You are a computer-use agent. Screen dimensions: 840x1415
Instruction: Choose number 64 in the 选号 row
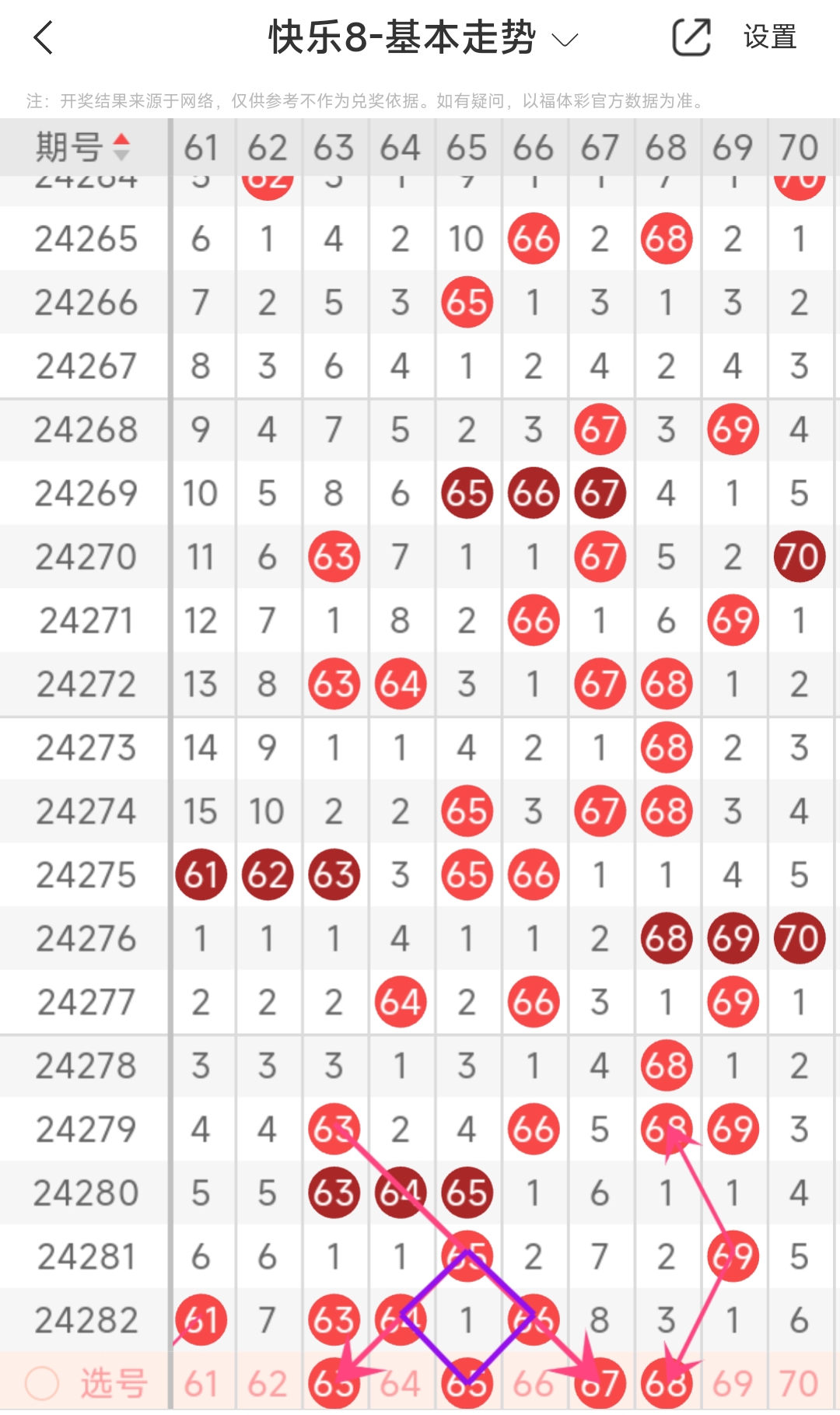pos(400,1384)
